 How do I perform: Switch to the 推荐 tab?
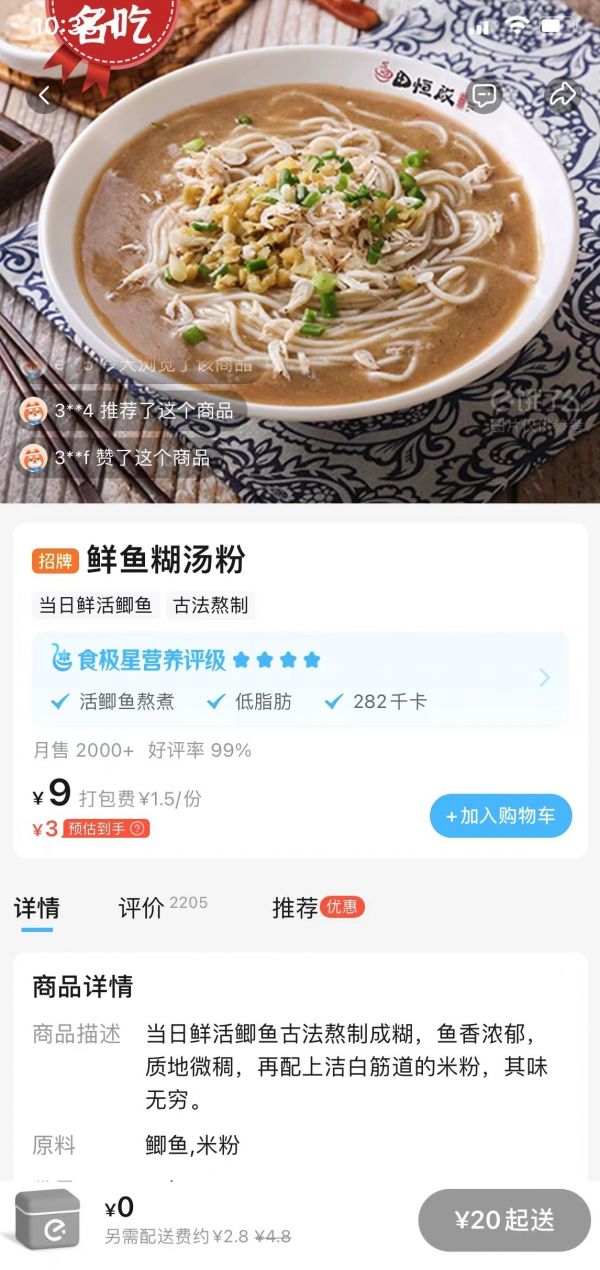296,908
